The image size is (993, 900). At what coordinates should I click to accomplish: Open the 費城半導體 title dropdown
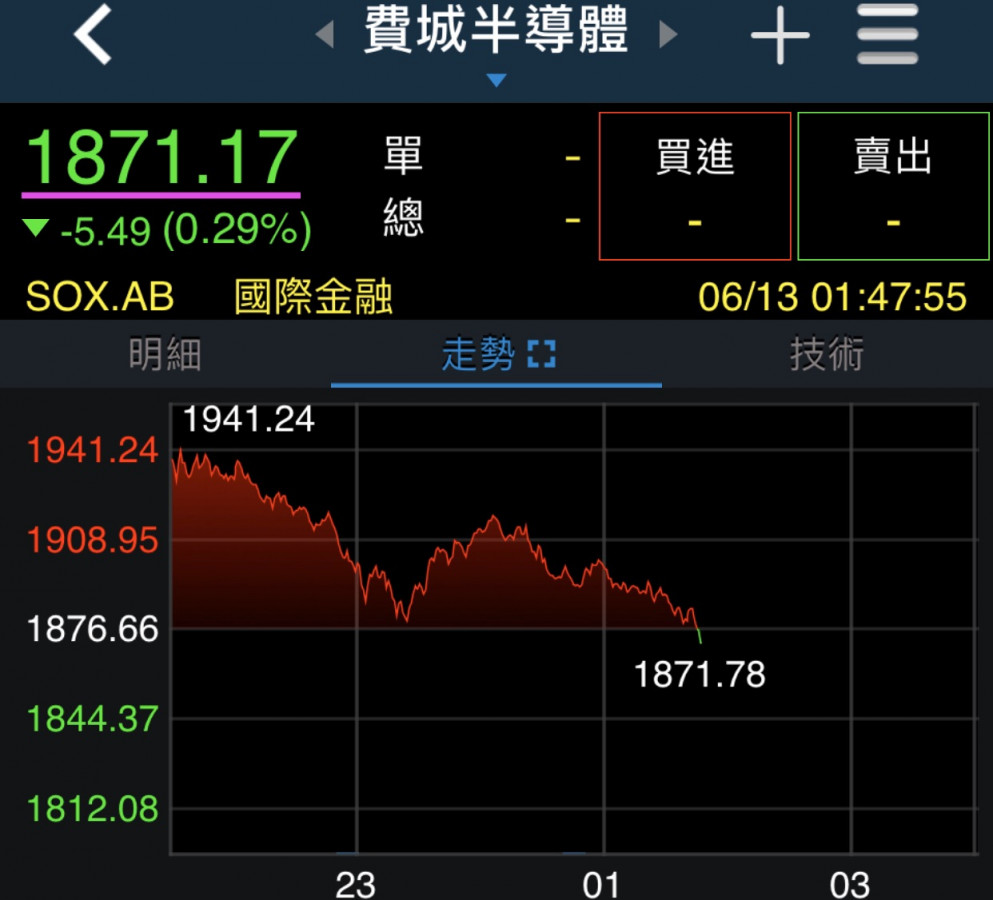496,40
